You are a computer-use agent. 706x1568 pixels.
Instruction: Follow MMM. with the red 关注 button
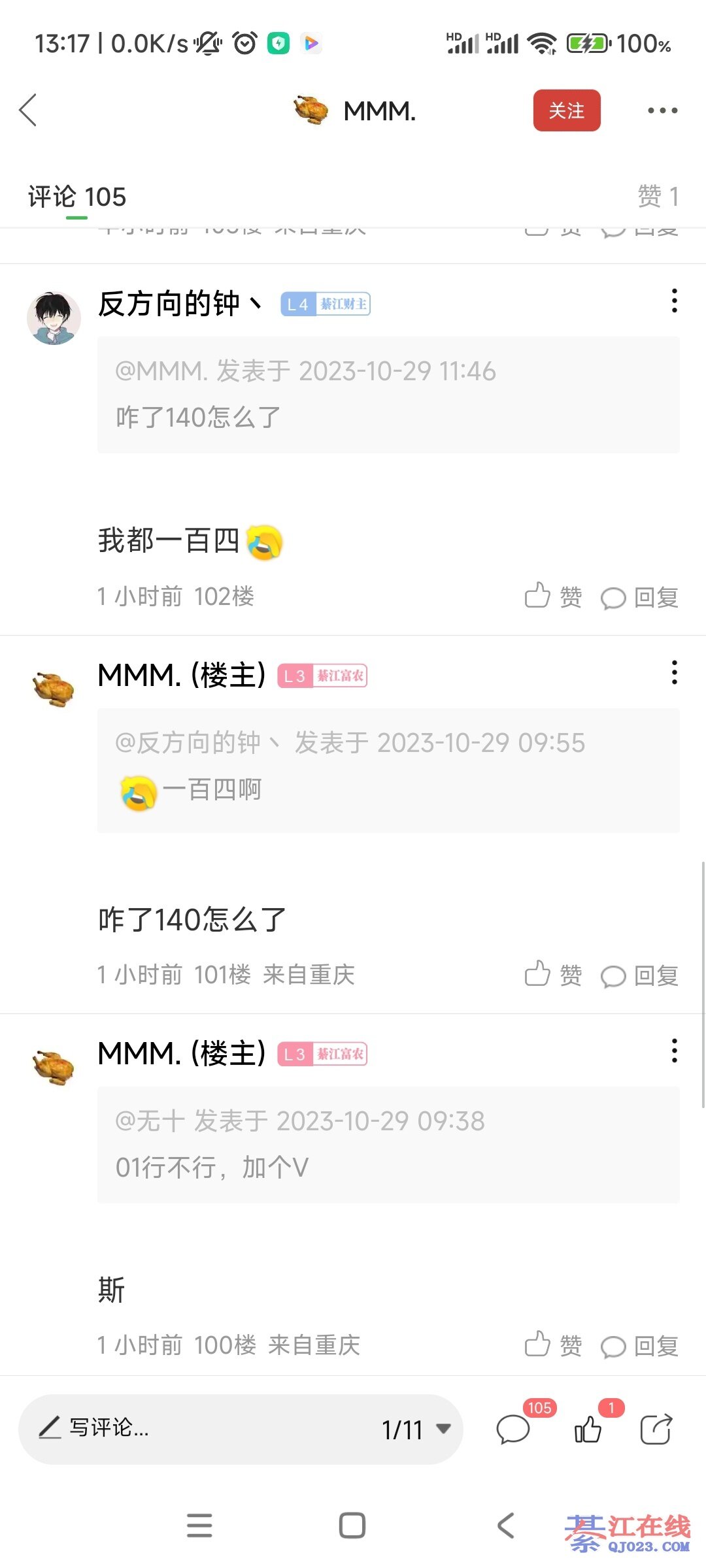(566, 110)
